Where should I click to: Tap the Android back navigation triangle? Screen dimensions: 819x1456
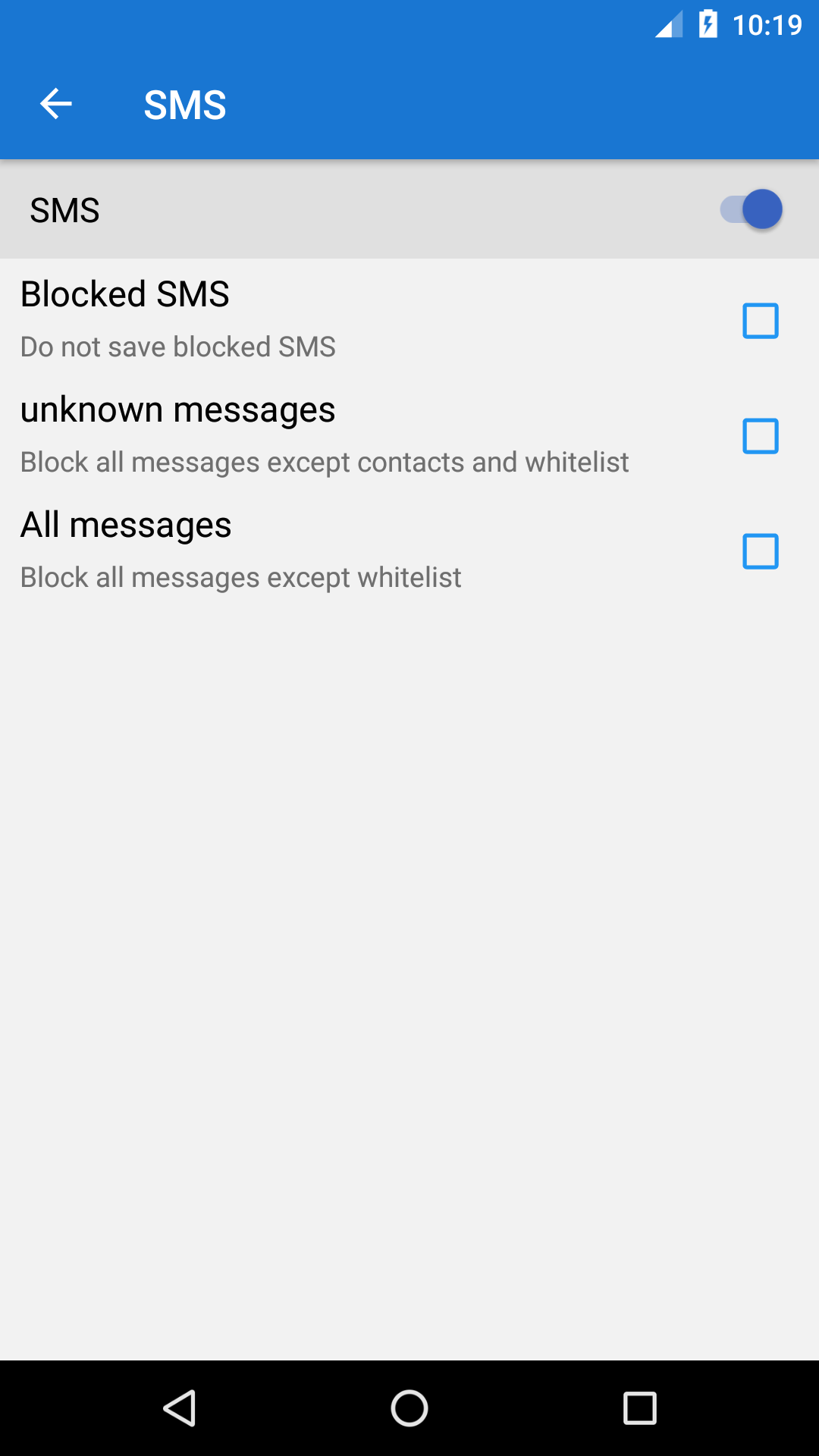[180, 1408]
